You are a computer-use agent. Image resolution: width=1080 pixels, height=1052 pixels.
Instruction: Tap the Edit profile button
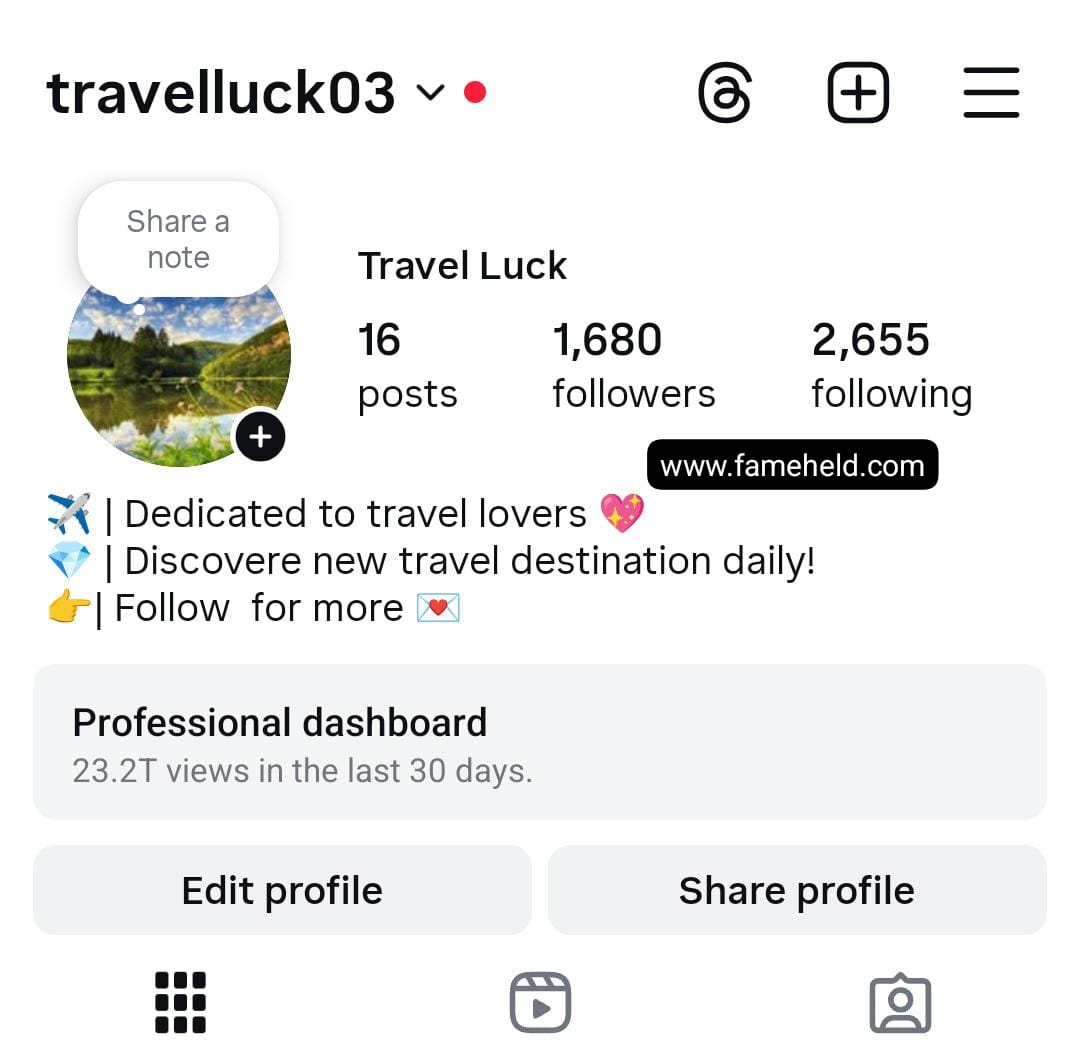click(282, 890)
